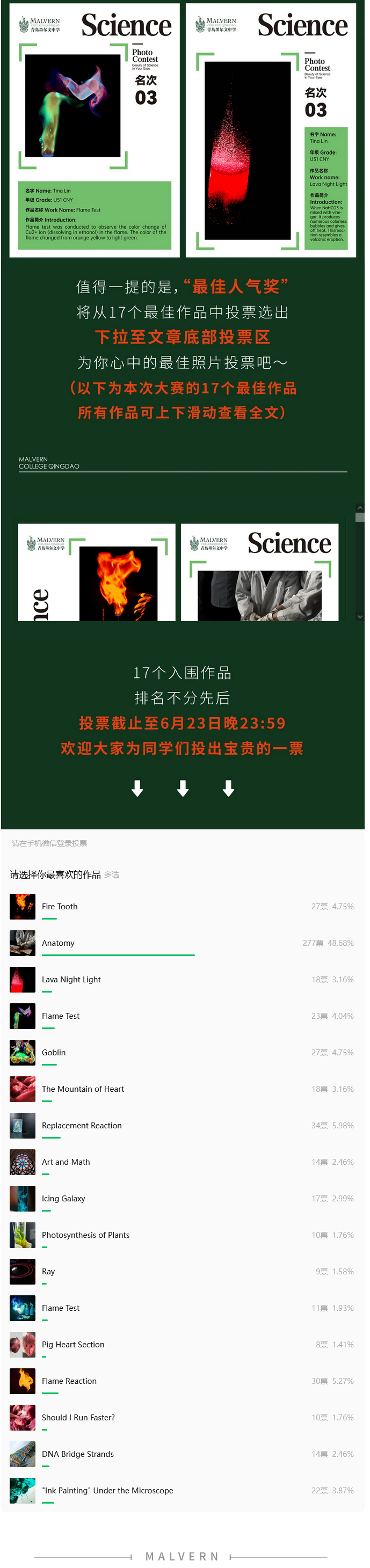The width and height of the screenshot is (370, 1568).
Task: Choose Replacement Reaction in the poll
Action: (82, 1126)
